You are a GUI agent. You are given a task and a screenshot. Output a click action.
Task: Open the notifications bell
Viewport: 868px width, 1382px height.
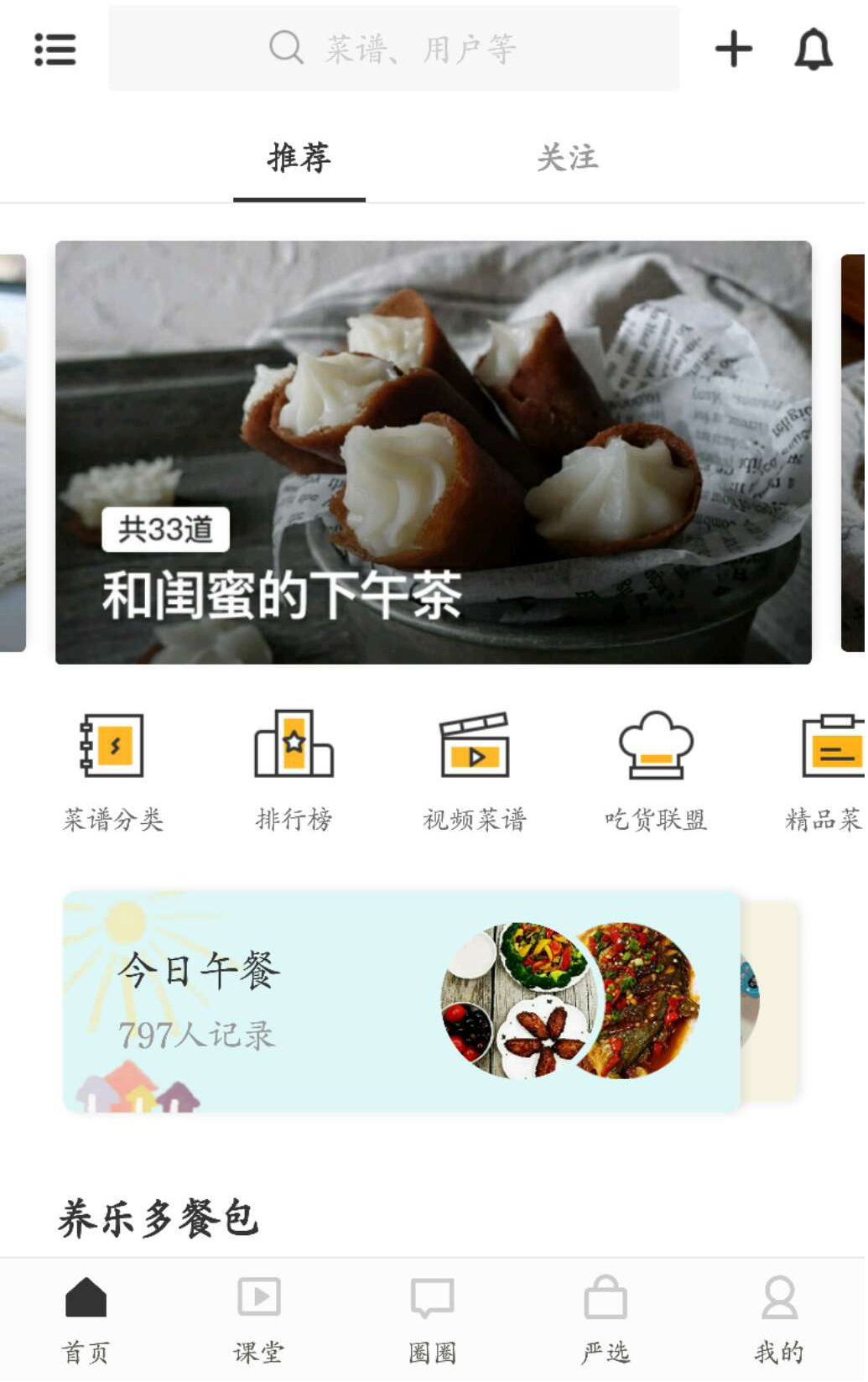point(813,50)
